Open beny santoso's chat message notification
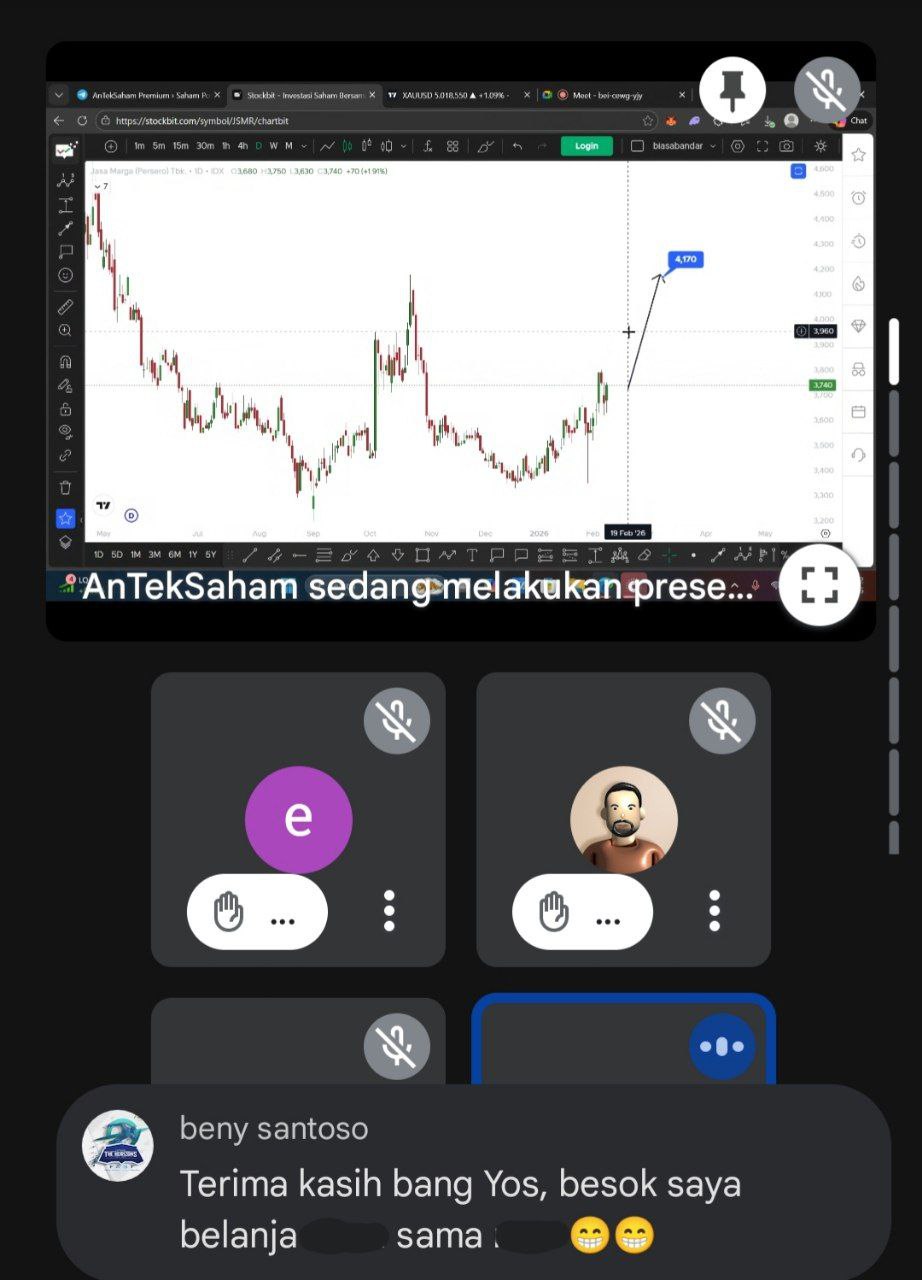Screen dimensions: 922x1280 click(x=472, y=1183)
